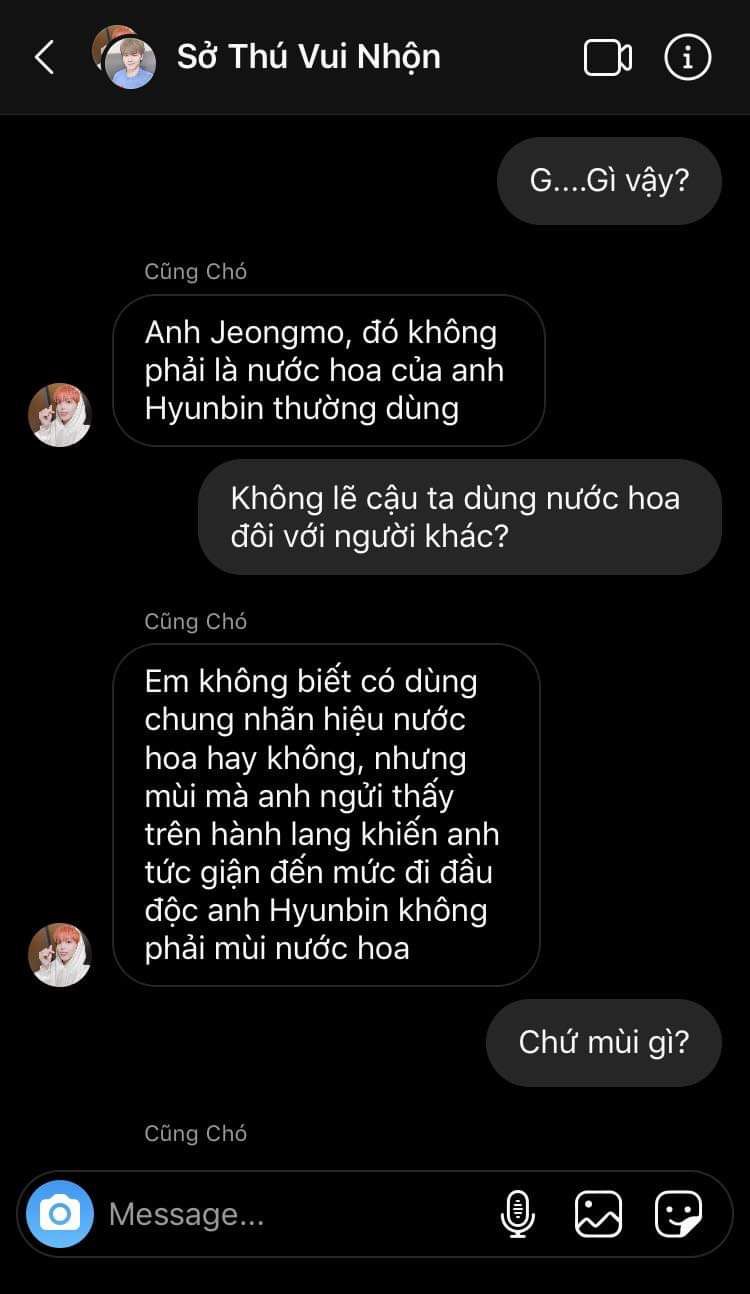
Task: Start a video call with the group
Action: coord(607,57)
